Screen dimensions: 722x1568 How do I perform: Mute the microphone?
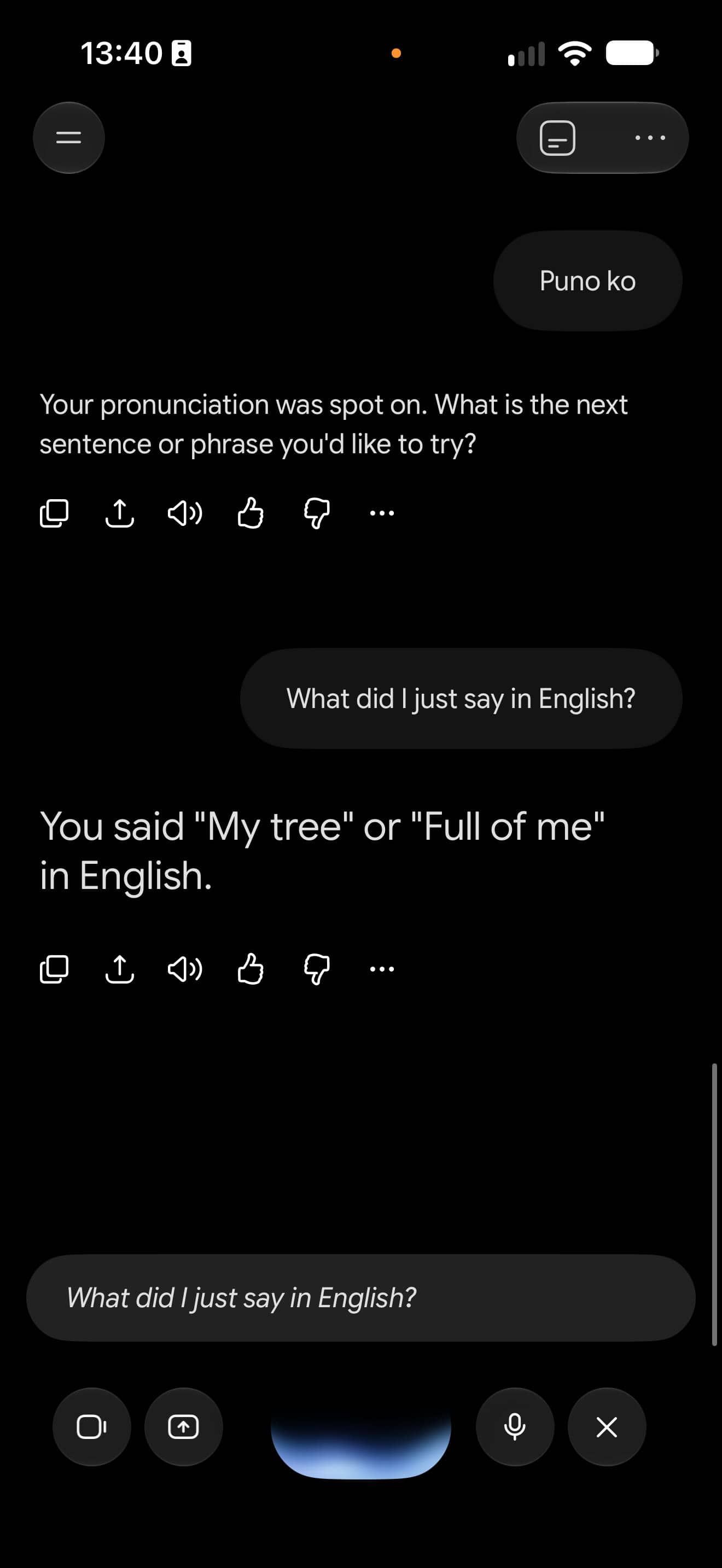click(x=515, y=1427)
